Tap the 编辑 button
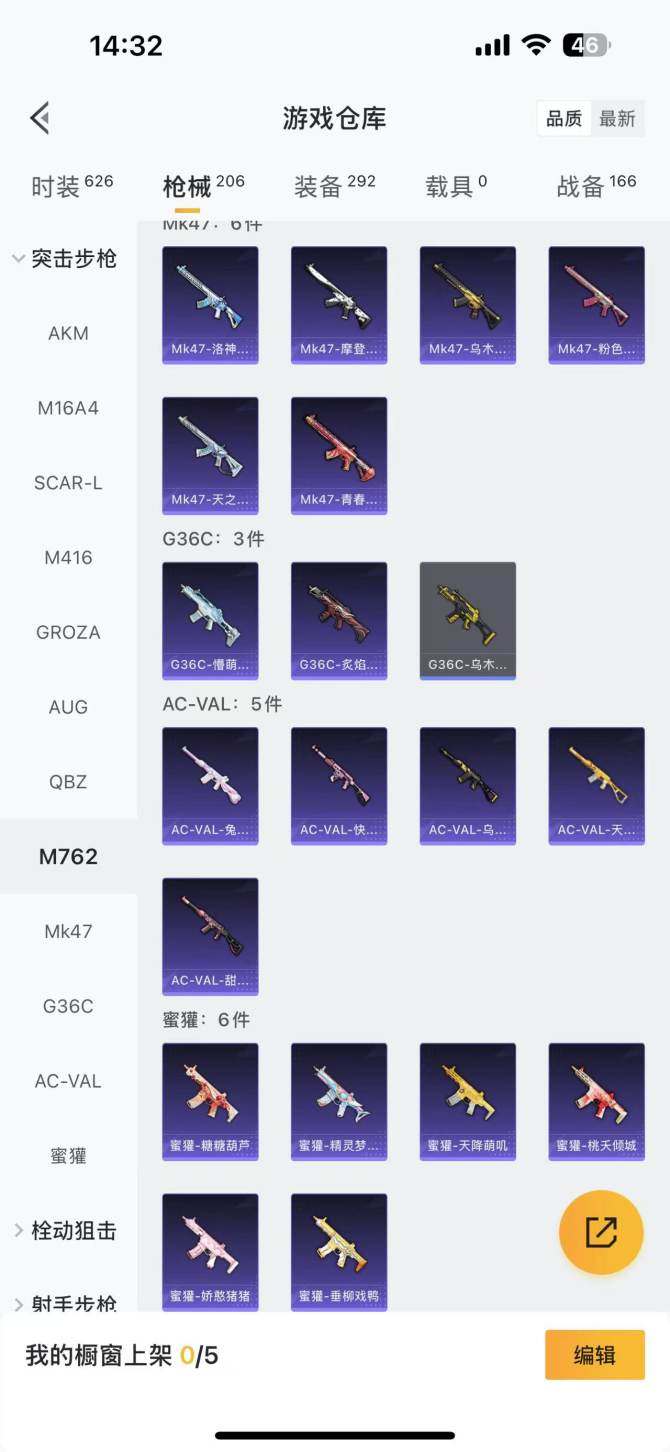 (x=594, y=1356)
